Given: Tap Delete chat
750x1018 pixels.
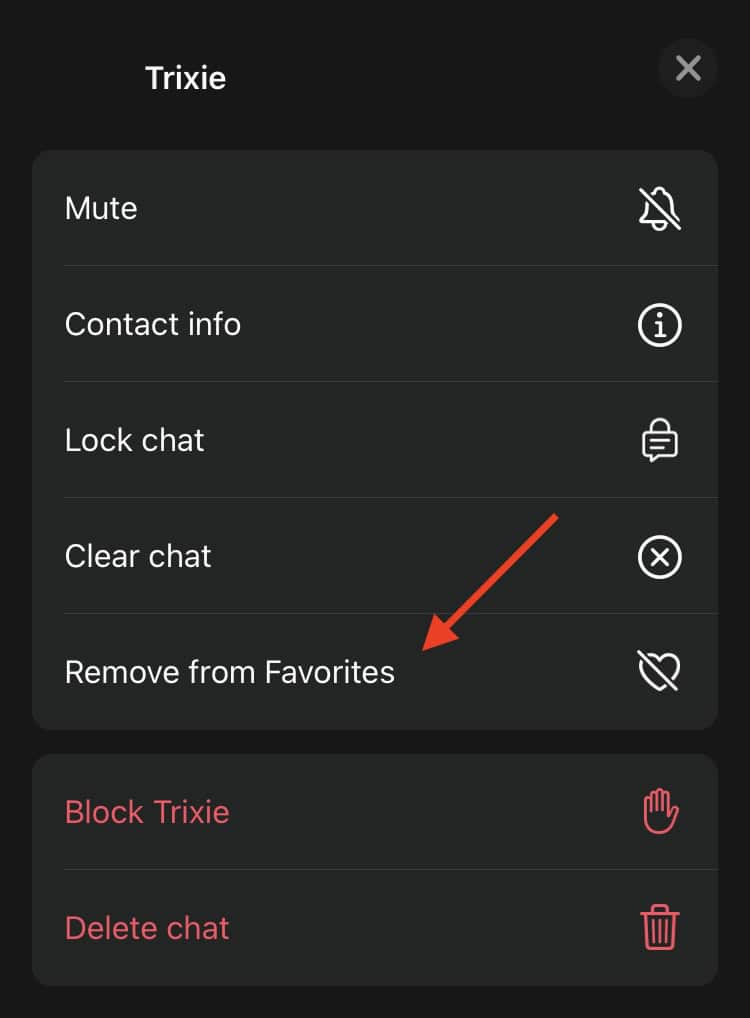Looking at the screenshot, I should [374, 928].
